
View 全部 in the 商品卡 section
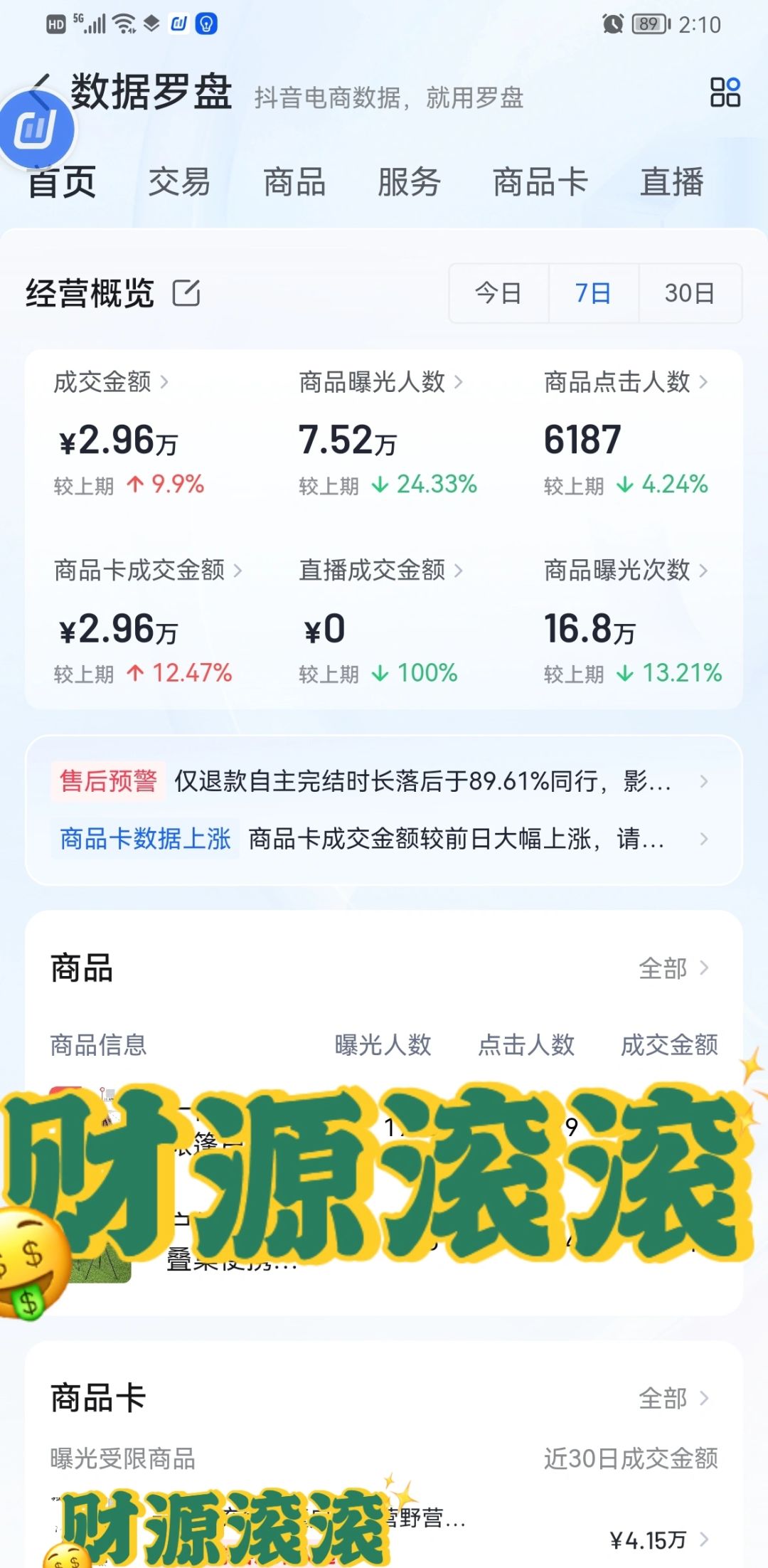tap(673, 1399)
